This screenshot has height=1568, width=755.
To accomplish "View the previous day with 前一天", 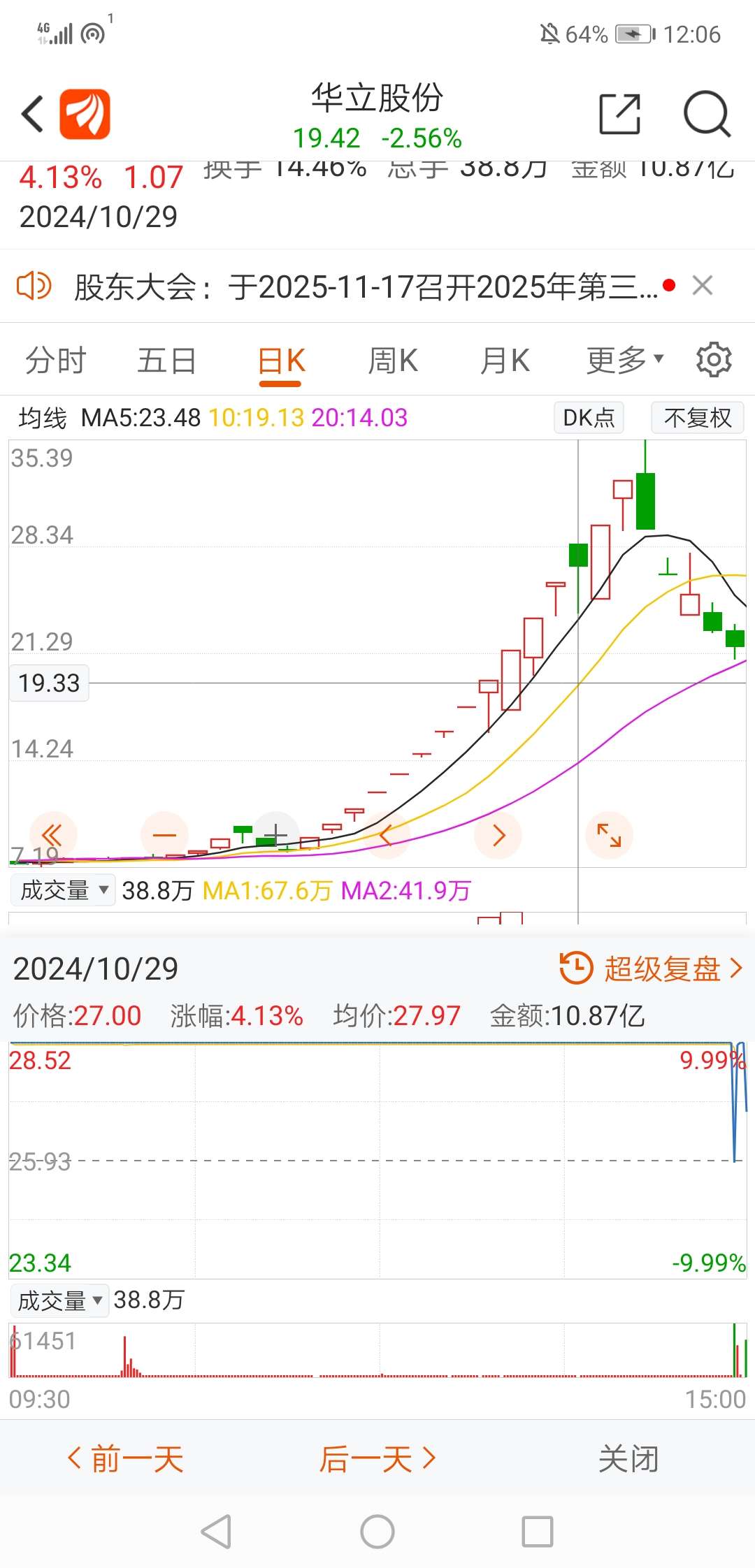I will point(126,1459).
